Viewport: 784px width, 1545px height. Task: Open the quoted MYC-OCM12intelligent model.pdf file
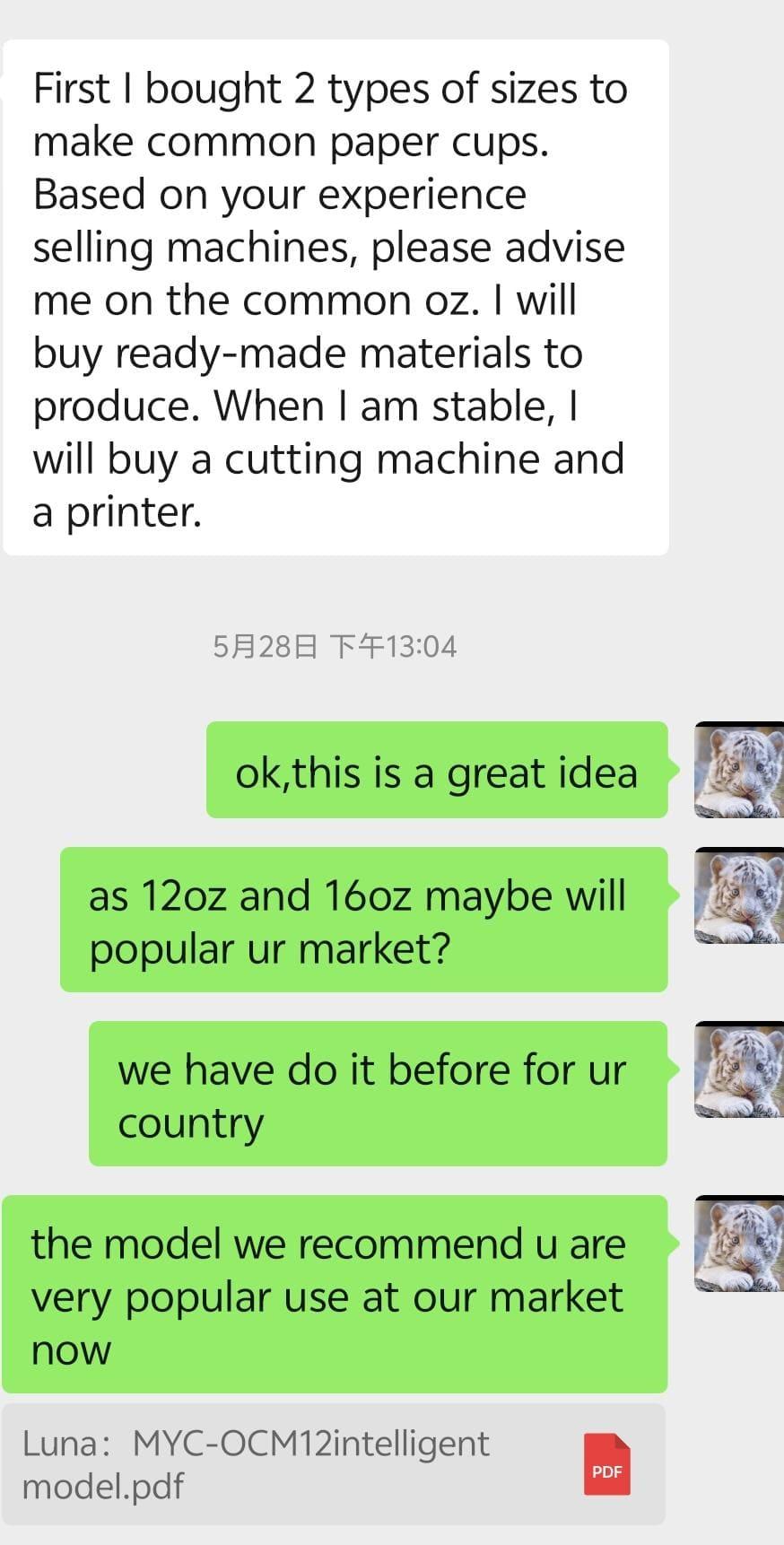coord(334,1464)
